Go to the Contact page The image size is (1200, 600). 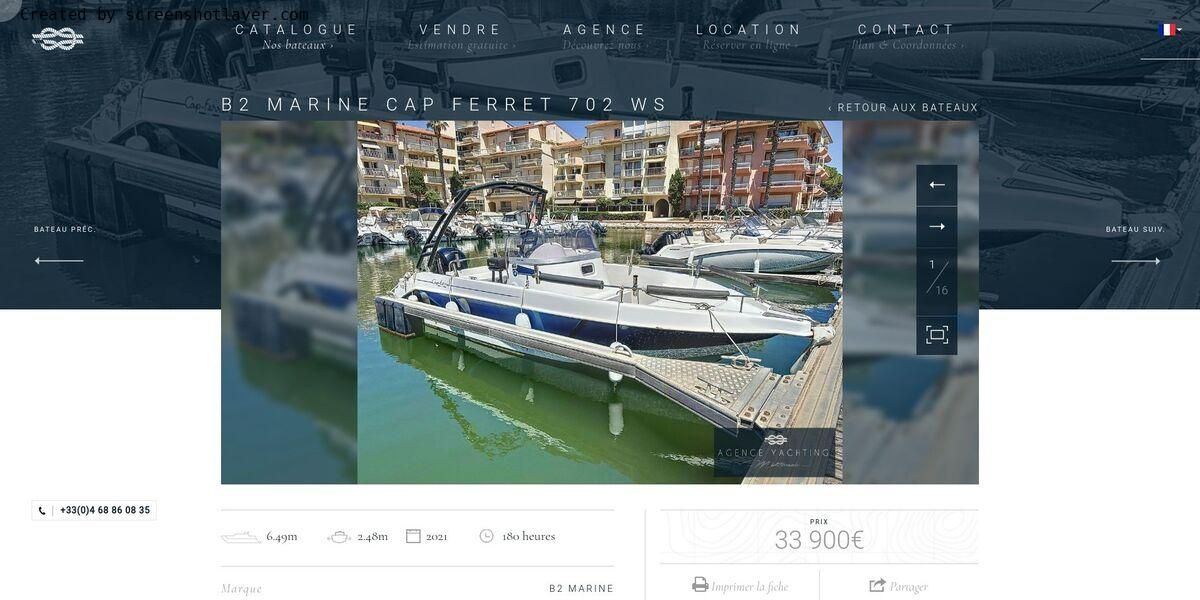click(907, 31)
